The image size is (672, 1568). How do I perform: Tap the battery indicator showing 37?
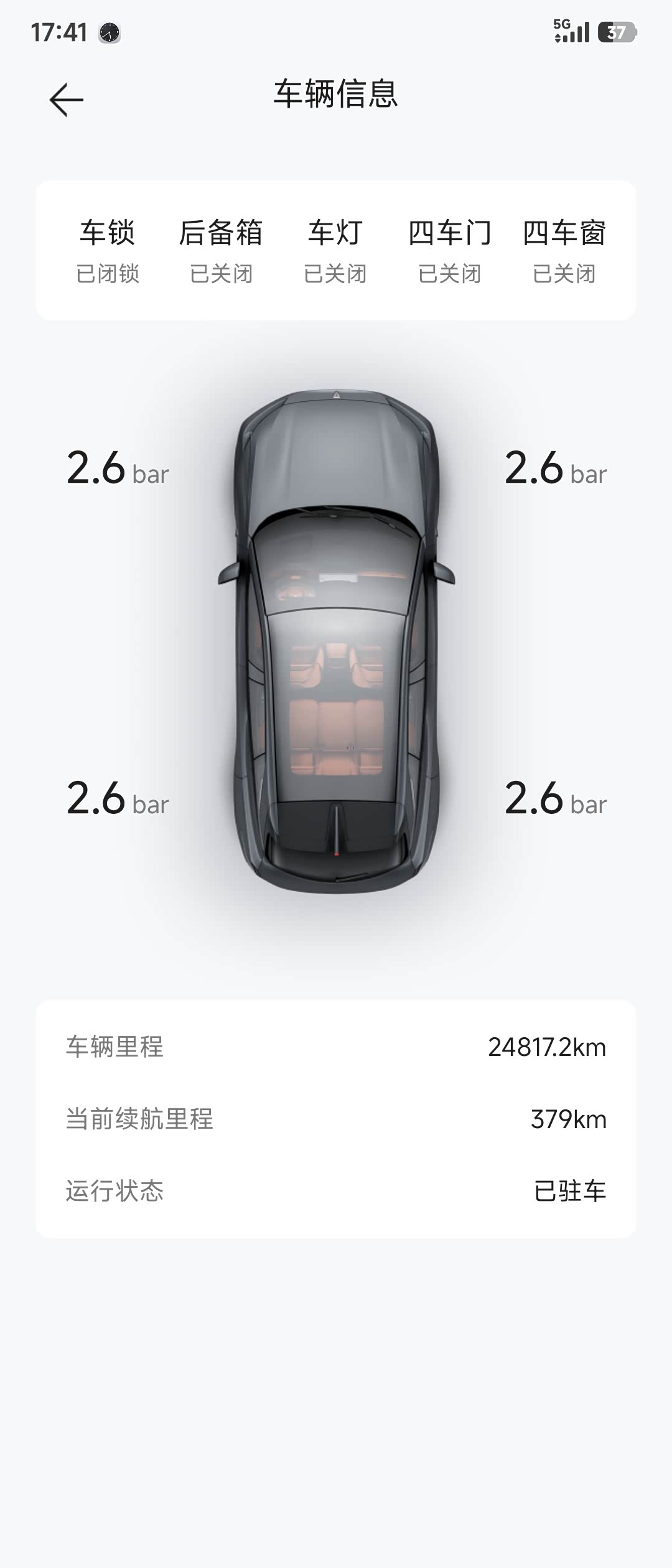616,31
